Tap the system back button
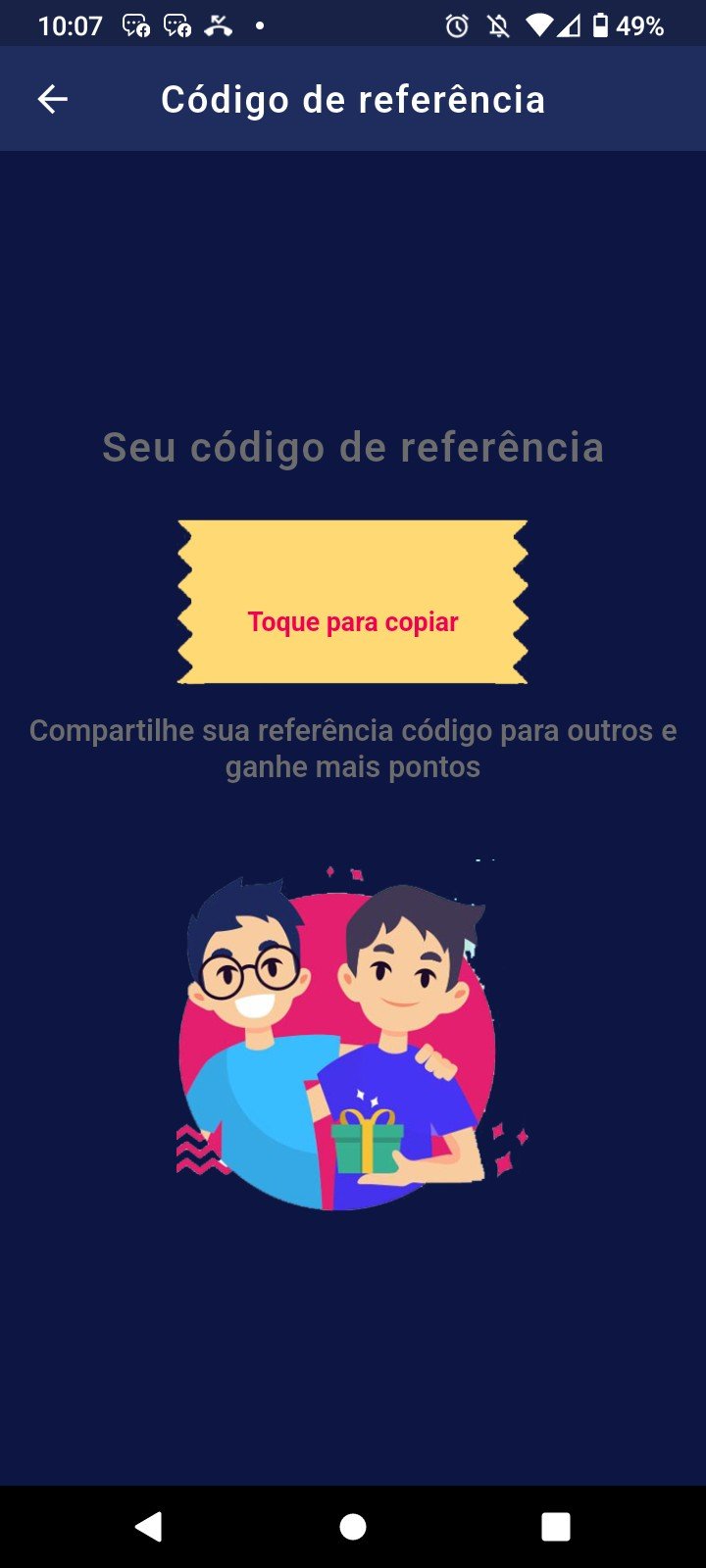The image size is (706, 1568). pos(149,1526)
